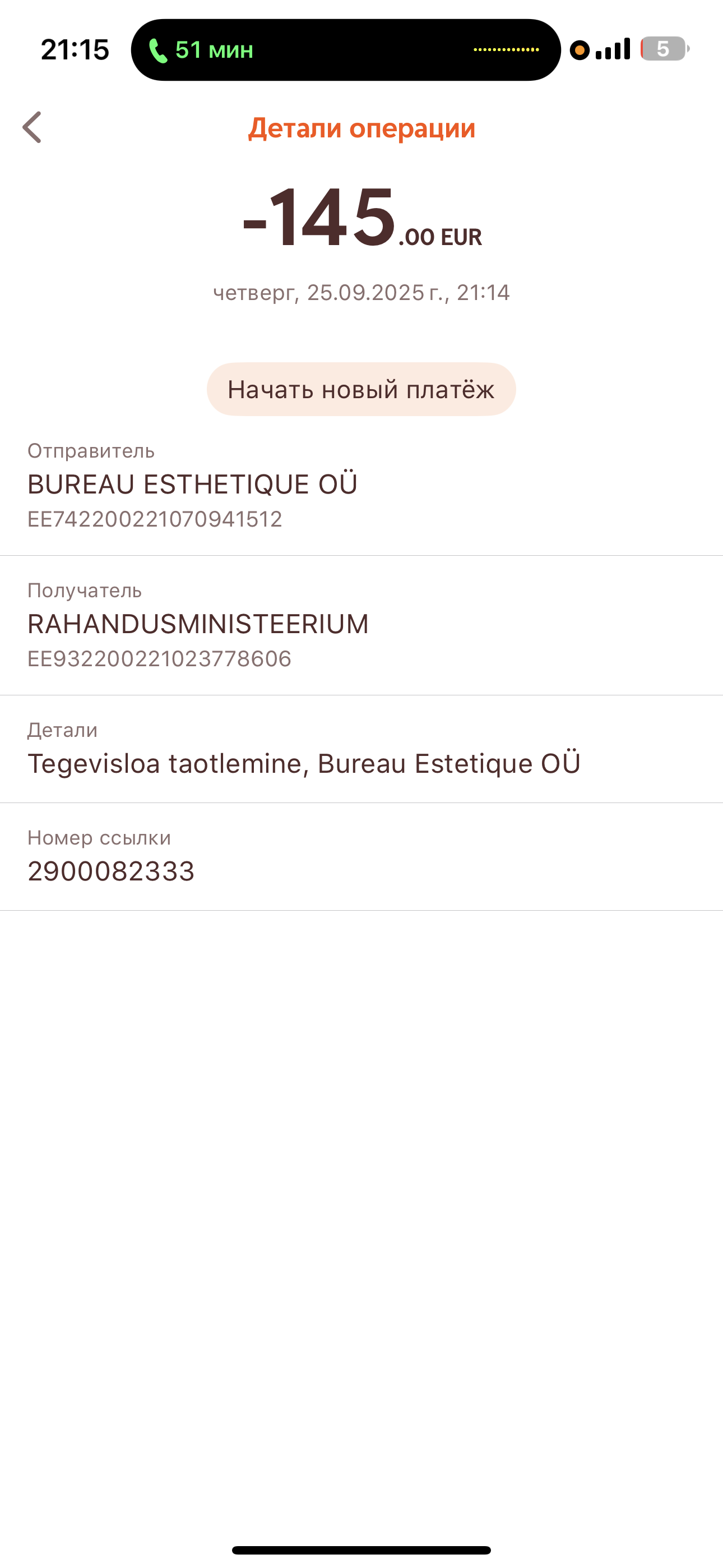
Task: Go back from operation details
Action: click(33, 127)
